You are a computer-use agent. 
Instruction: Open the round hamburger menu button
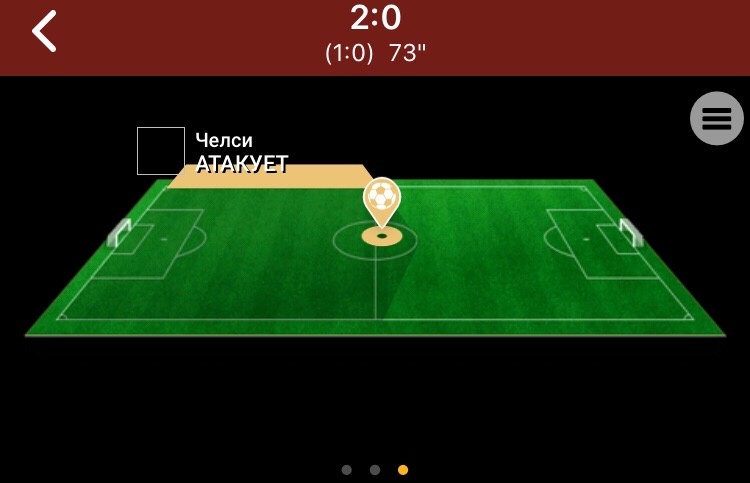[x=716, y=119]
